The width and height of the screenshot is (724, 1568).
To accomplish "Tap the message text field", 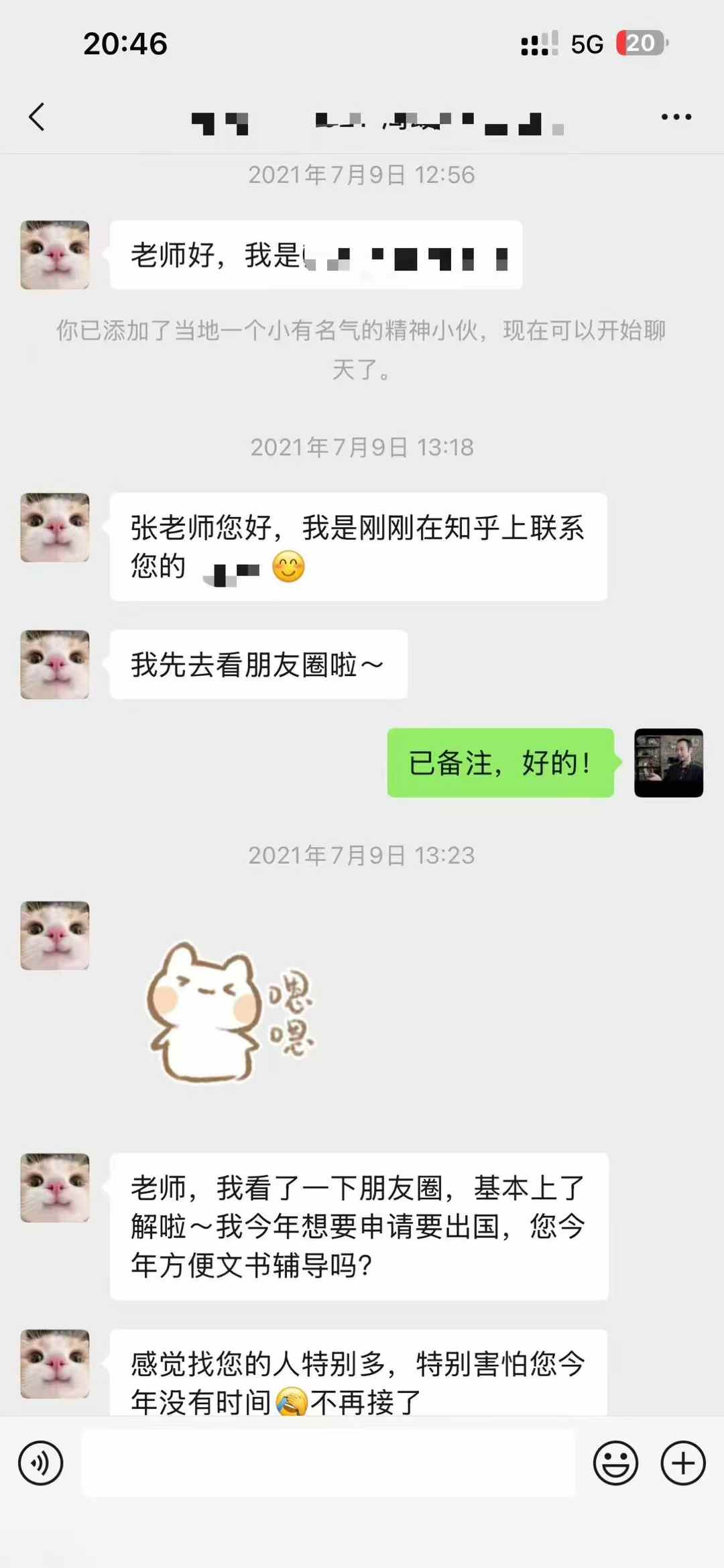I will (328, 1463).
